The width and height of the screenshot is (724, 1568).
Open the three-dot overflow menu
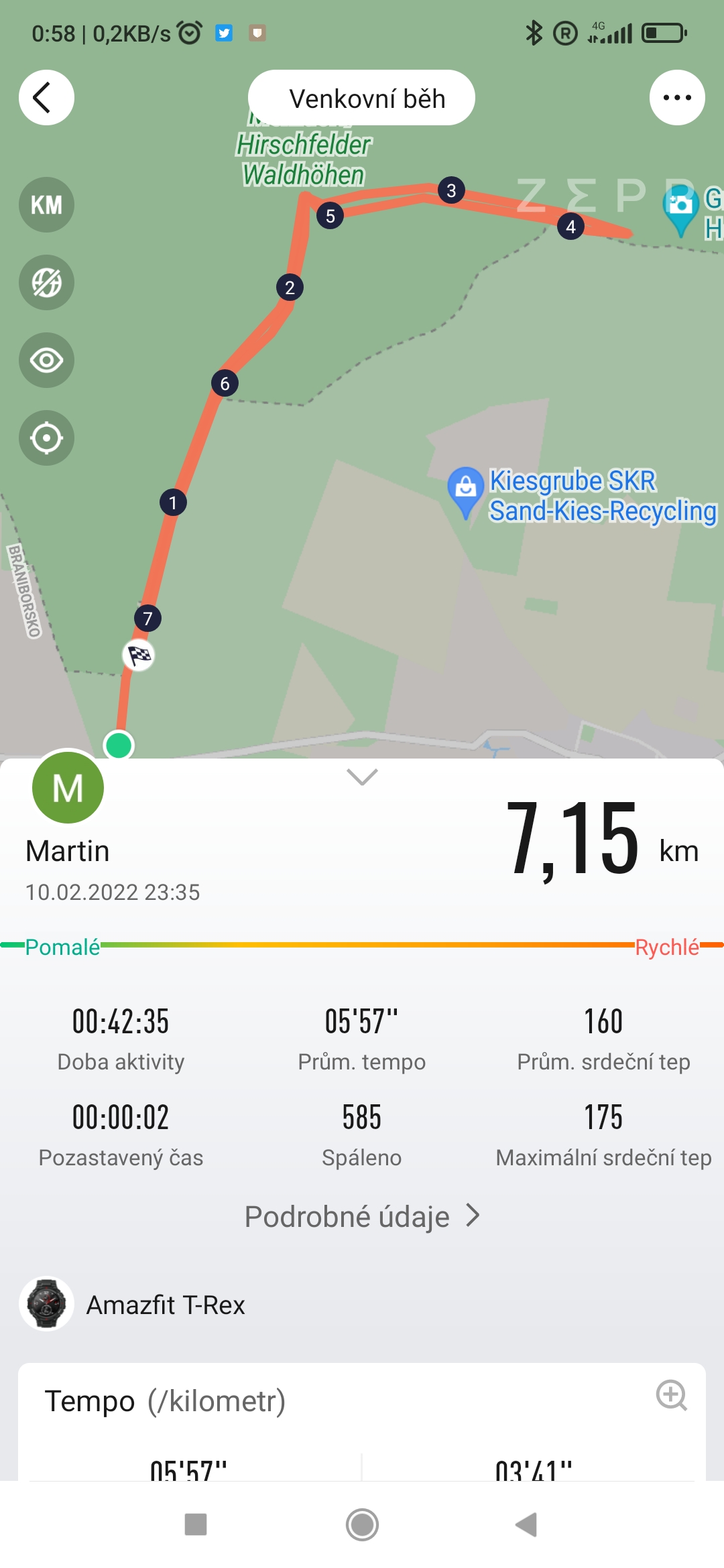[x=677, y=98]
